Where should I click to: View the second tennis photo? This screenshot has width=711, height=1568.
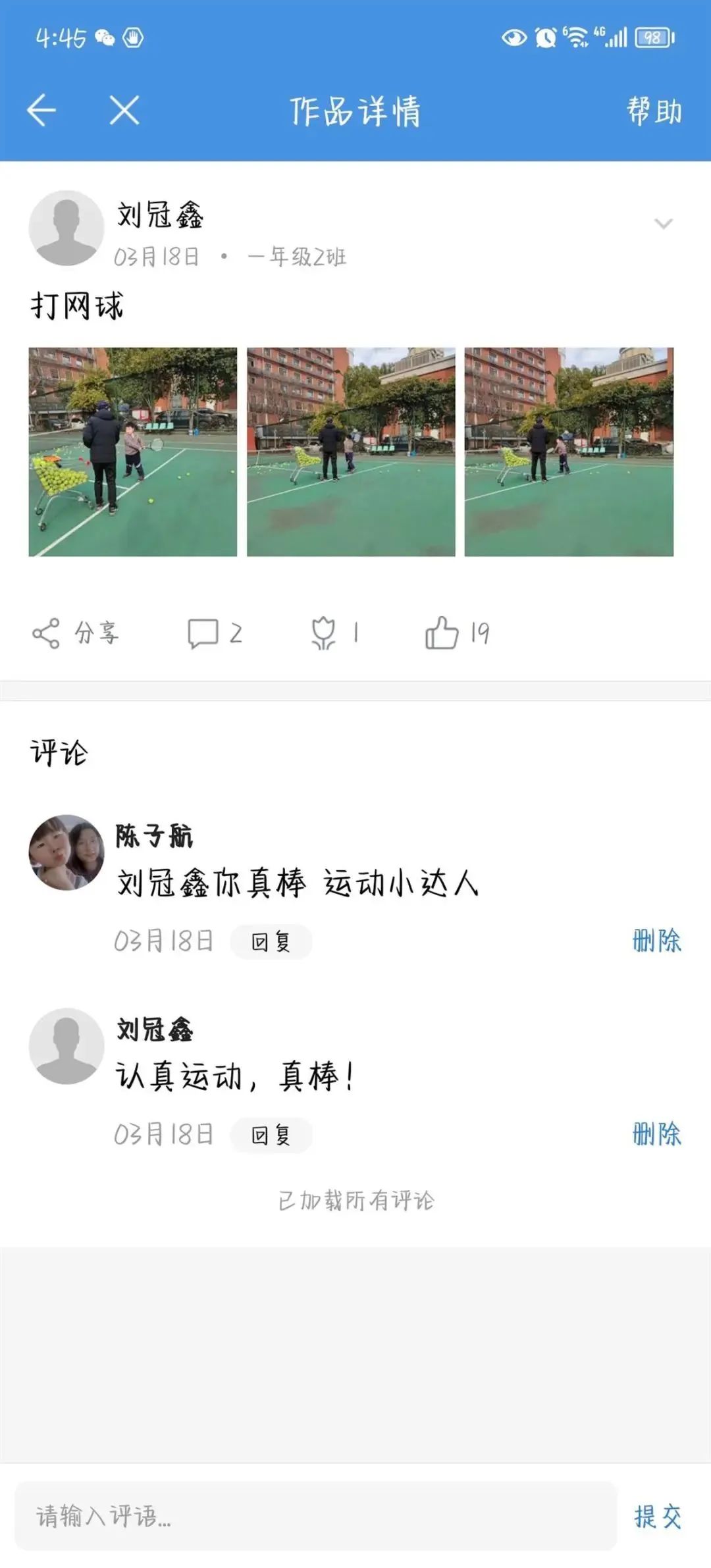coord(351,452)
